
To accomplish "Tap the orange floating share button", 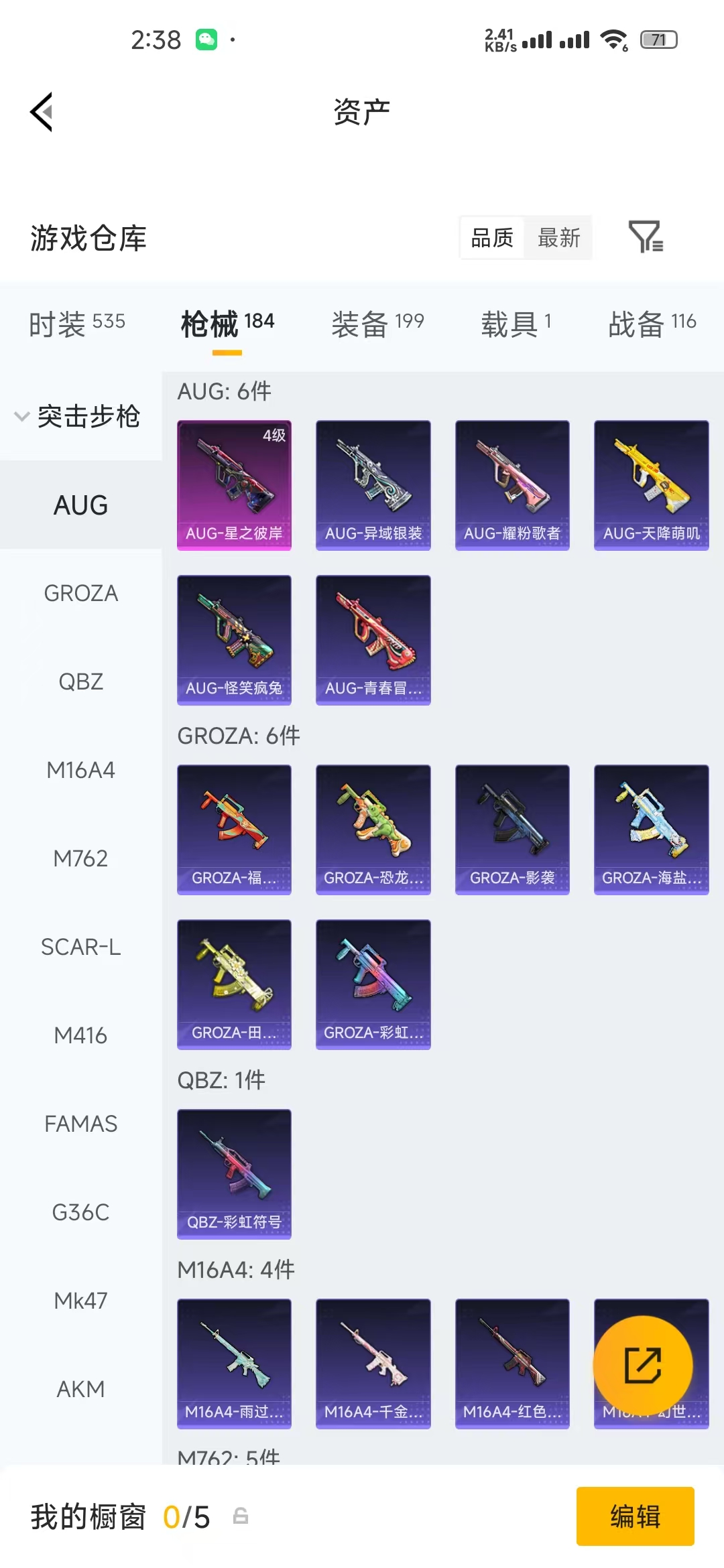I will click(643, 1366).
